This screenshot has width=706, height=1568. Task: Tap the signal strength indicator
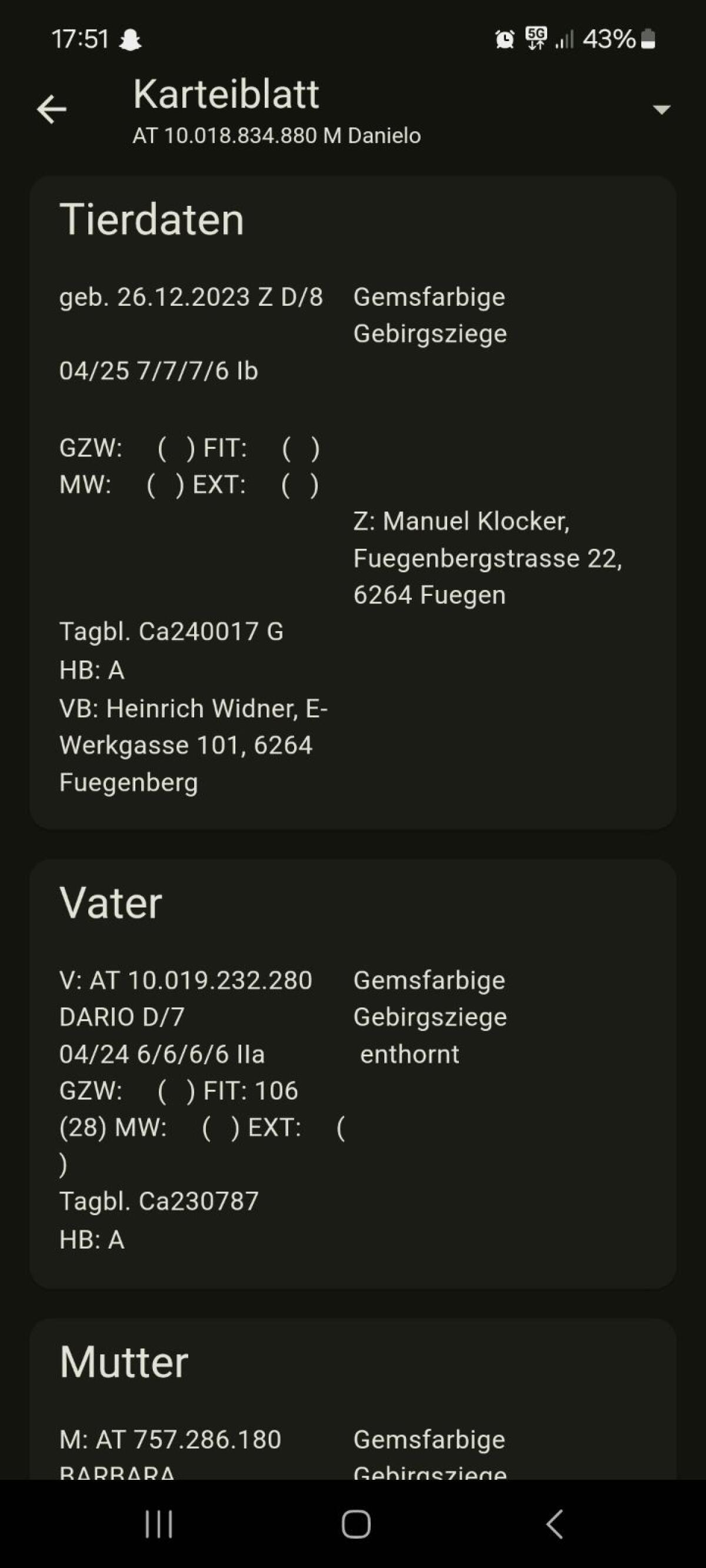coord(565,40)
